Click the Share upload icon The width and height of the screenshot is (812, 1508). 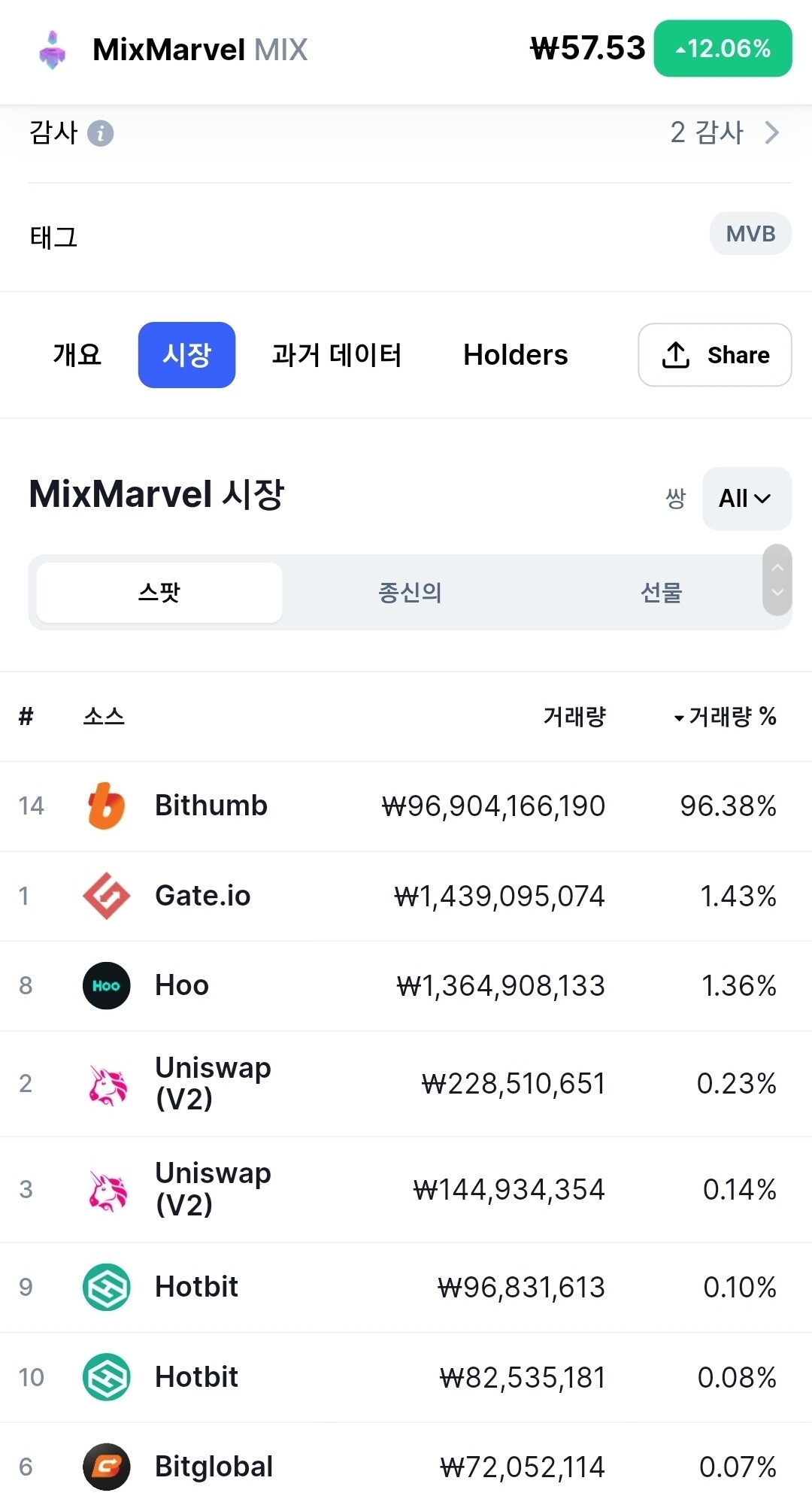[676, 354]
